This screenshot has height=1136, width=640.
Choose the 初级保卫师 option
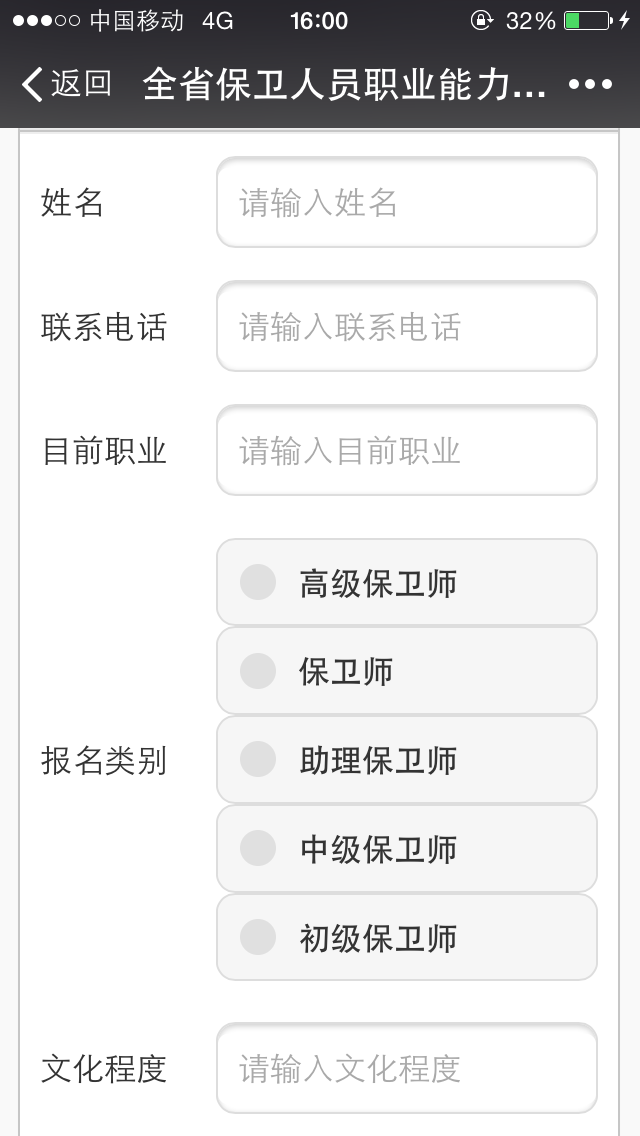407,937
